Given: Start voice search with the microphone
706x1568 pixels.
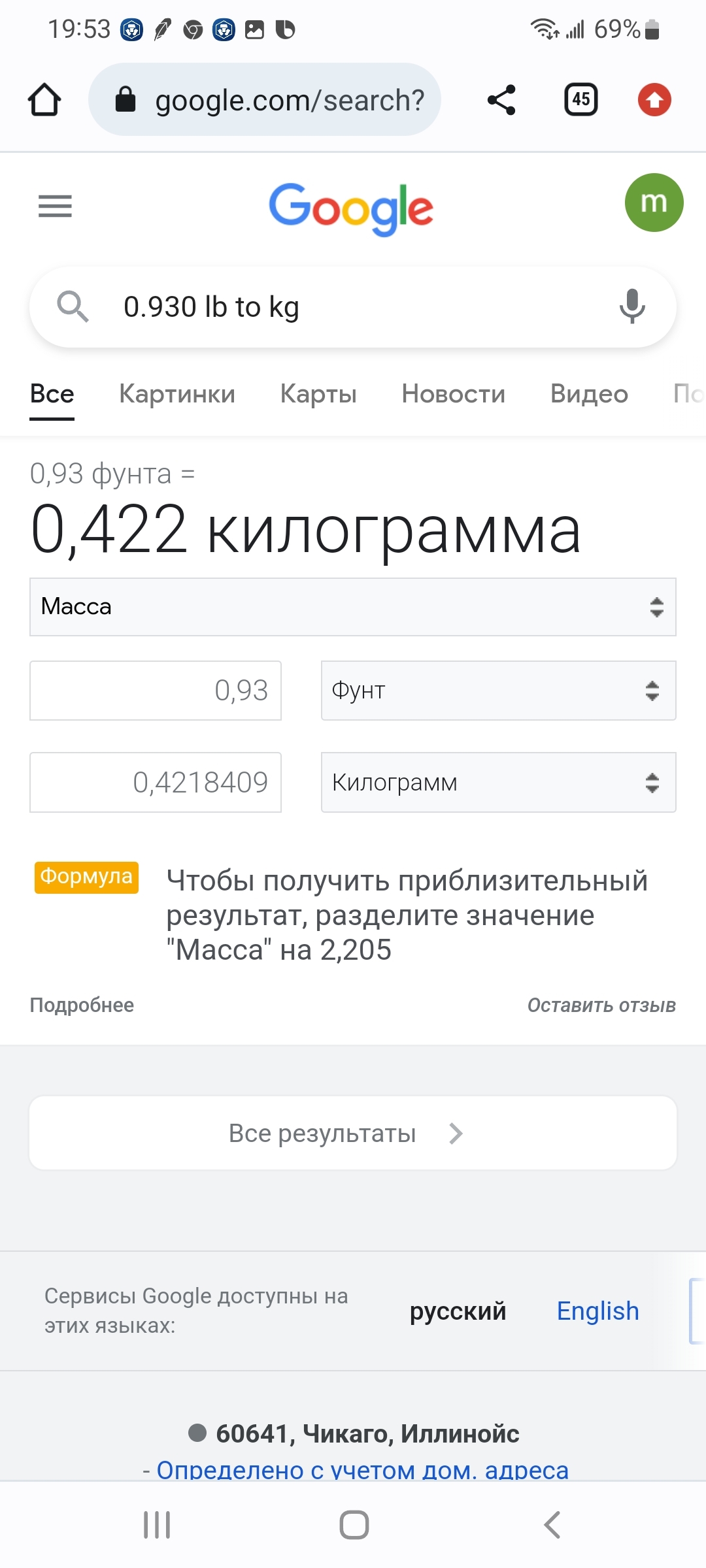Looking at the screenshot, I should point(631,306).
